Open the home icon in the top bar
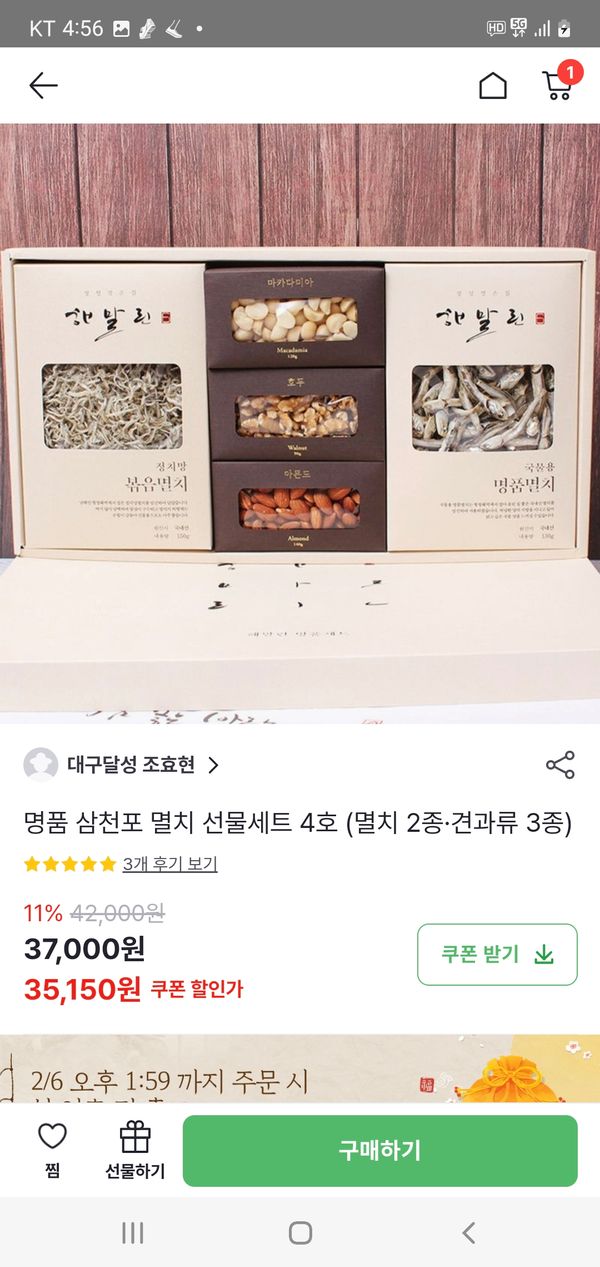This screenshot has width=600, height=1267. click(493, 86)
